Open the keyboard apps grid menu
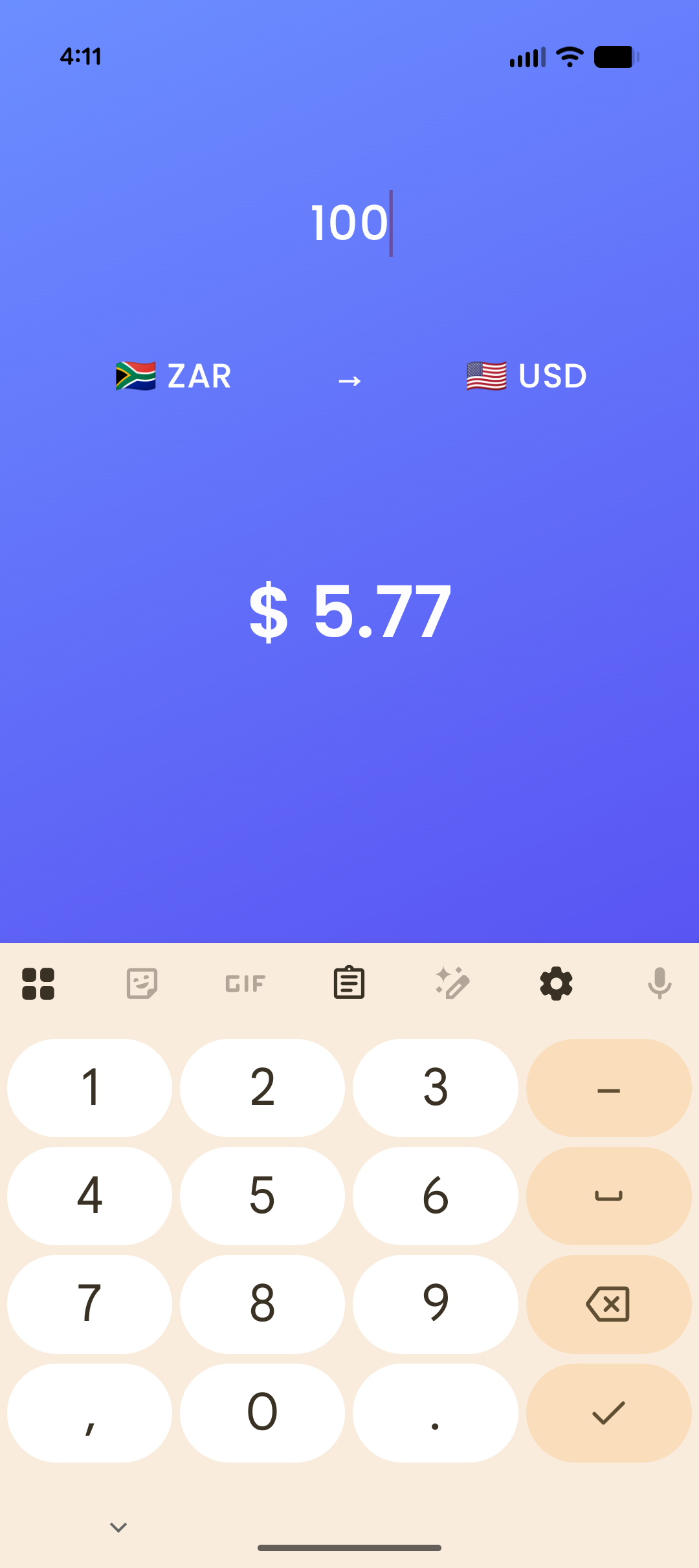The height and width of the screenshot is (1568, 699). (38, 984)
